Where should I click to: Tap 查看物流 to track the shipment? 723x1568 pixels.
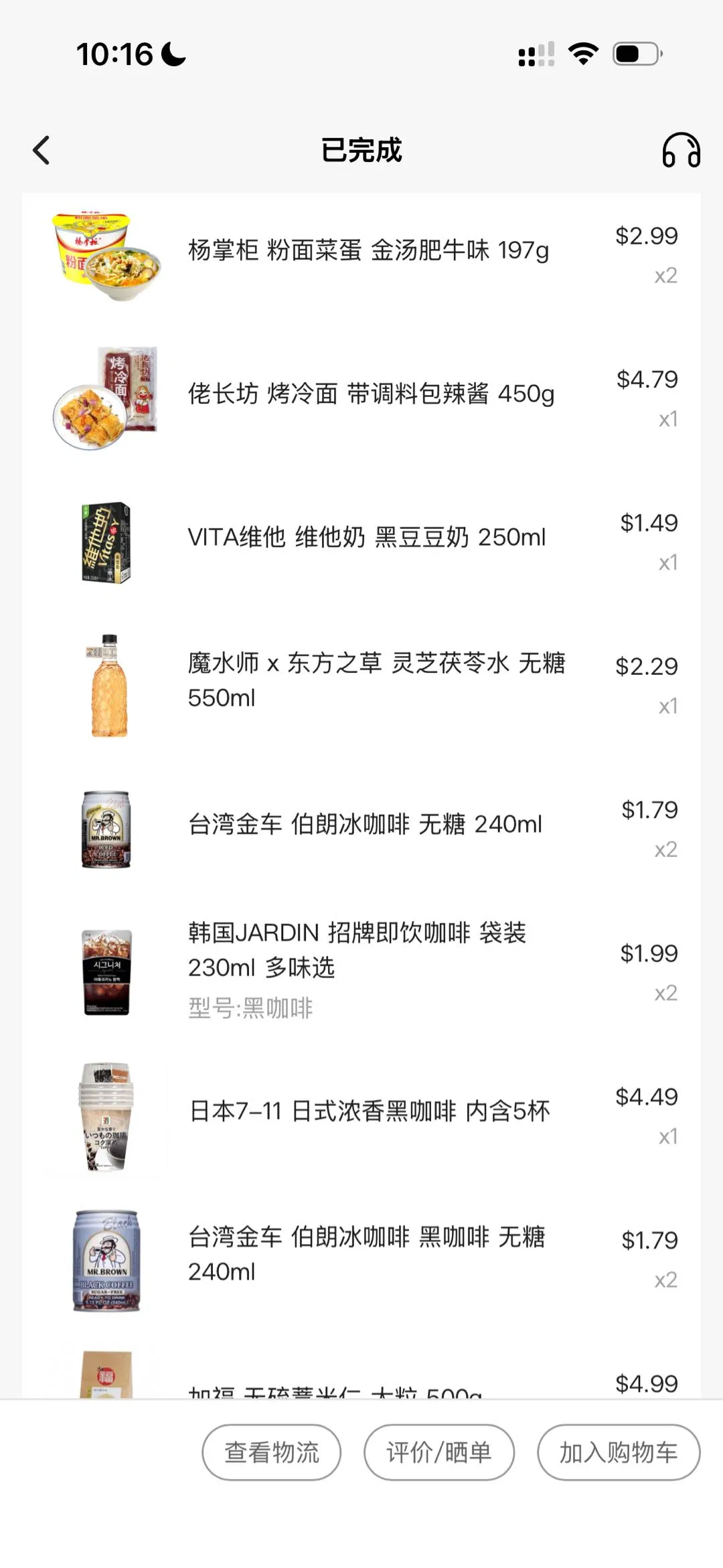pos(271,1452)
